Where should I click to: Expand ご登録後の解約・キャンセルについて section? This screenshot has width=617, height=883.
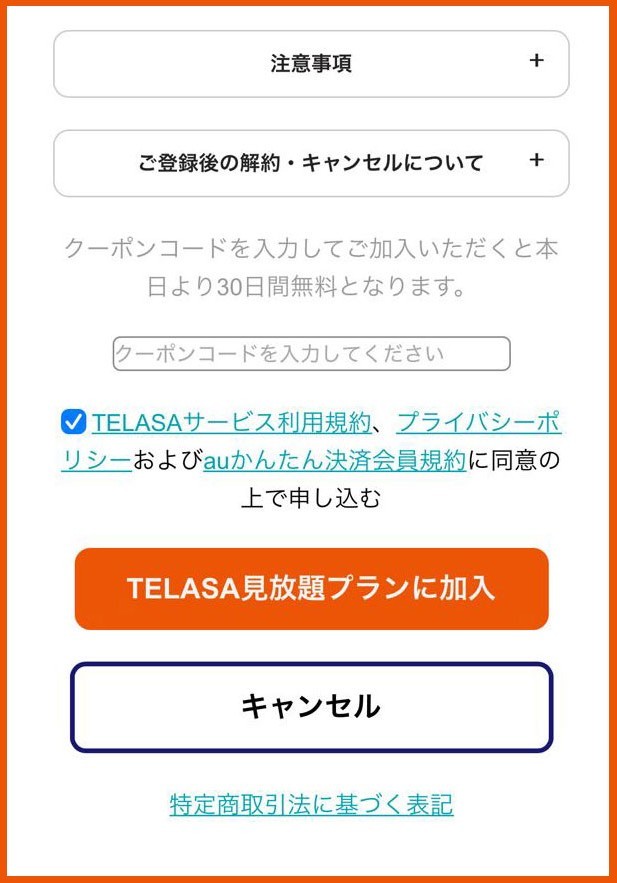tap(311, 163)
